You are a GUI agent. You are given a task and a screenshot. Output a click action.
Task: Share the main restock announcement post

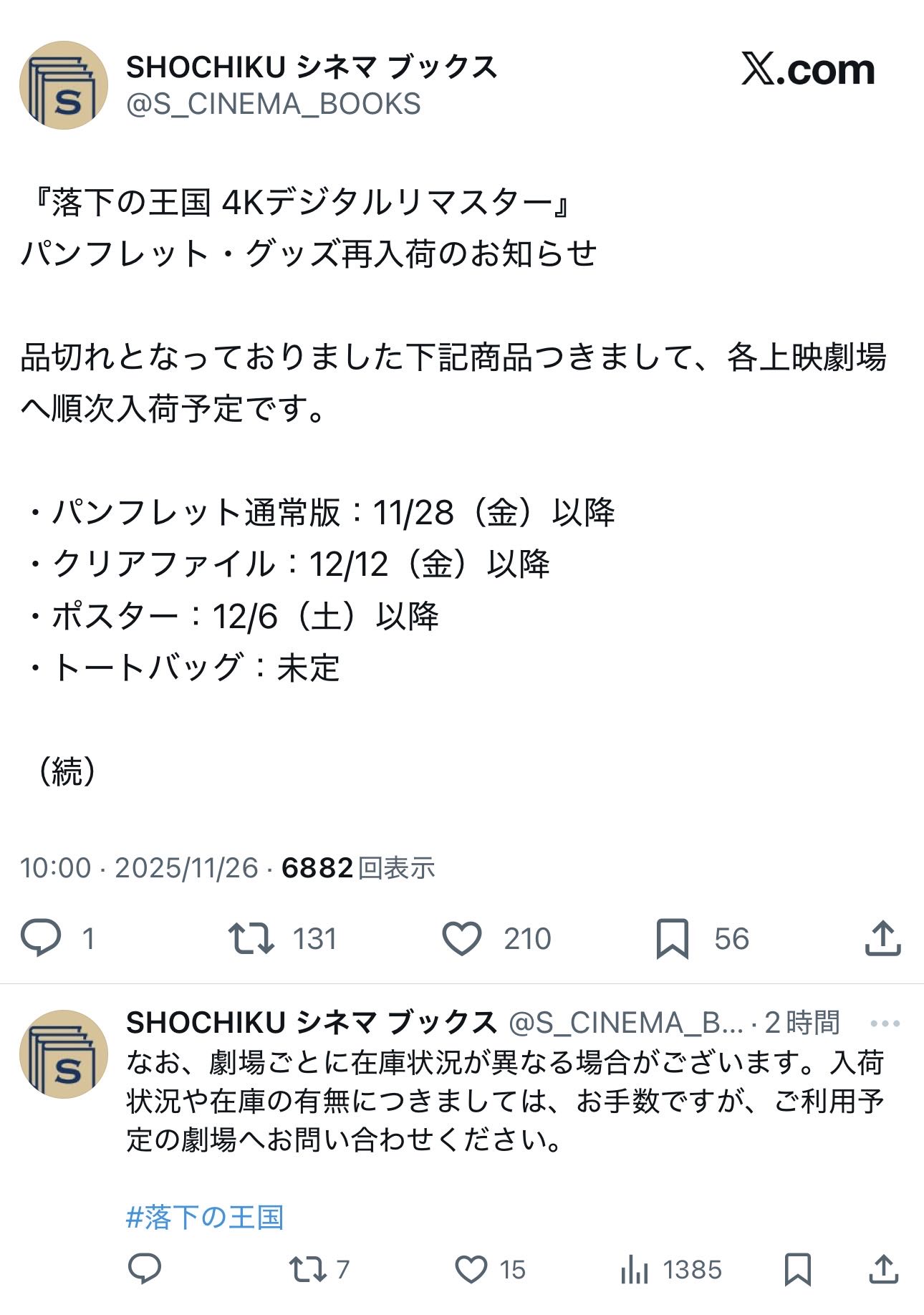(882, 938)
